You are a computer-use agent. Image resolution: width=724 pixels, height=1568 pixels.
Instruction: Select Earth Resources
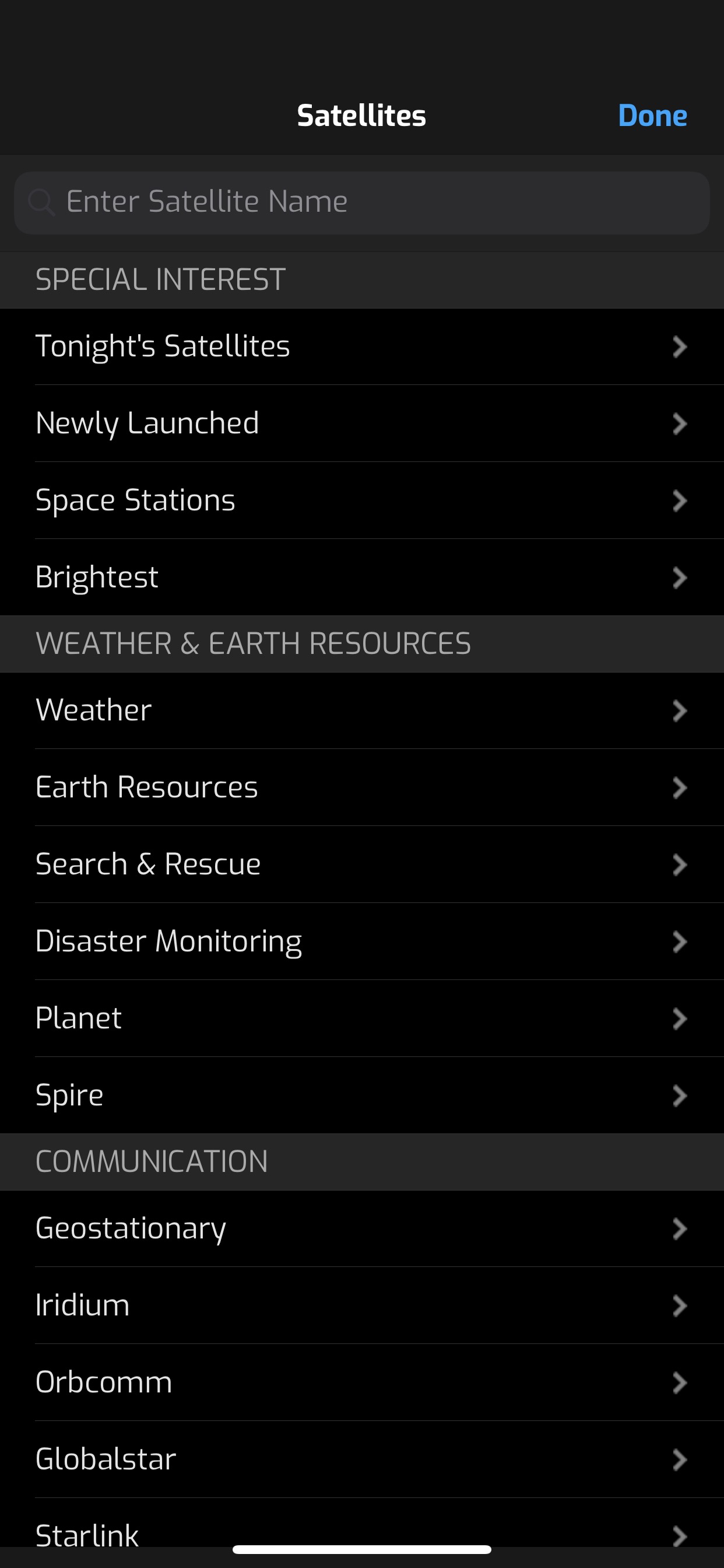361,787
